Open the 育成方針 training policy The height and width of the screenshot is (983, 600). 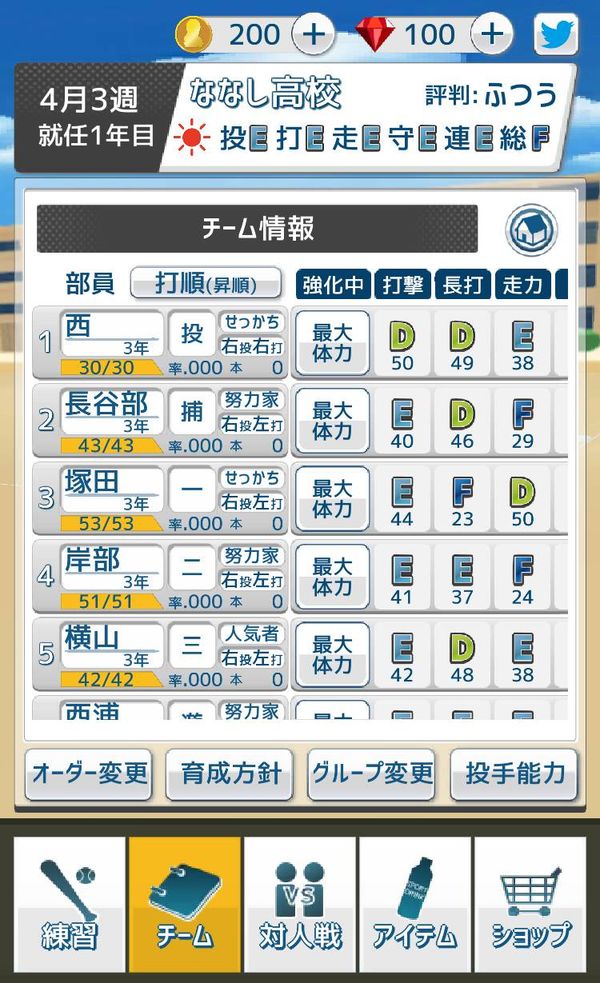[230, 775]
